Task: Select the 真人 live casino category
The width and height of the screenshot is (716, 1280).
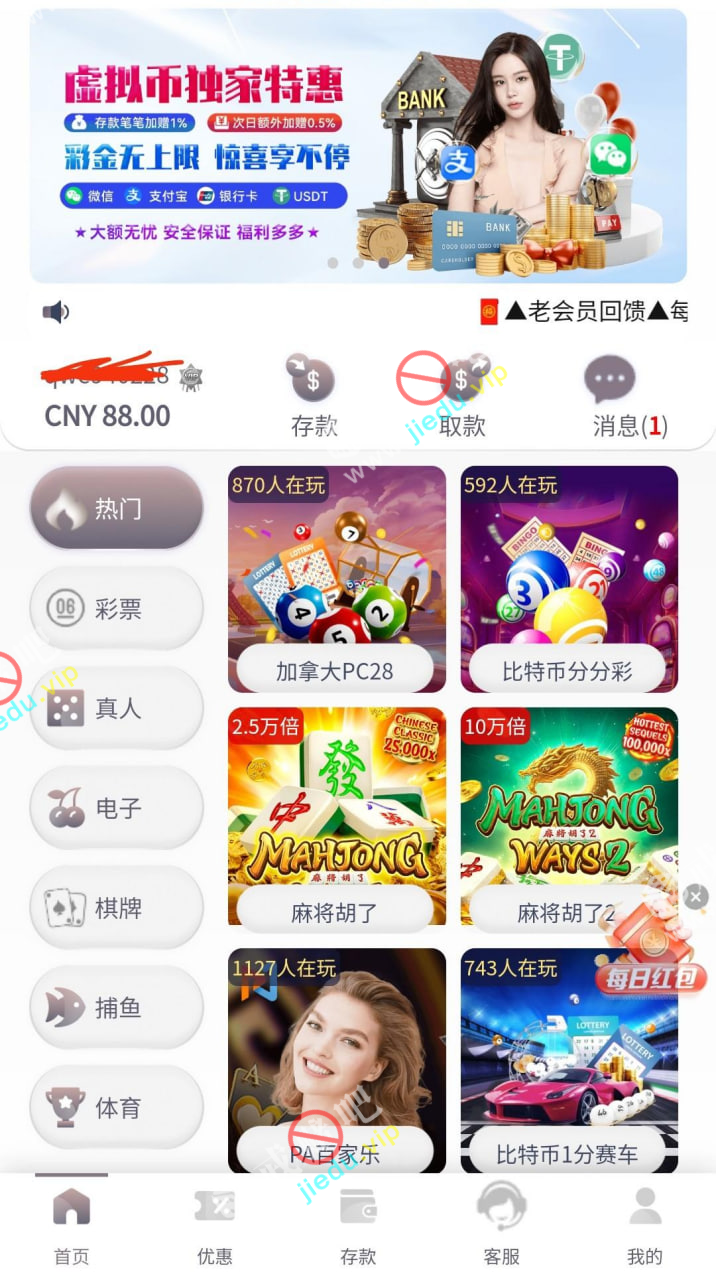Action: [x=117, y=708]
